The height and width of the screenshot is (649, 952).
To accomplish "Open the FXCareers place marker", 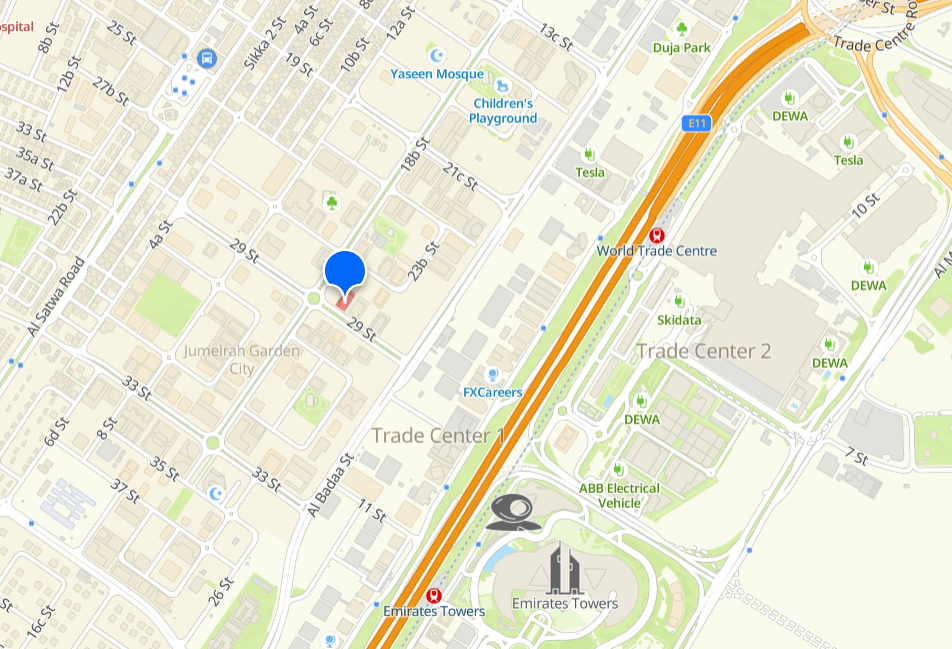I will coord(492,374).
